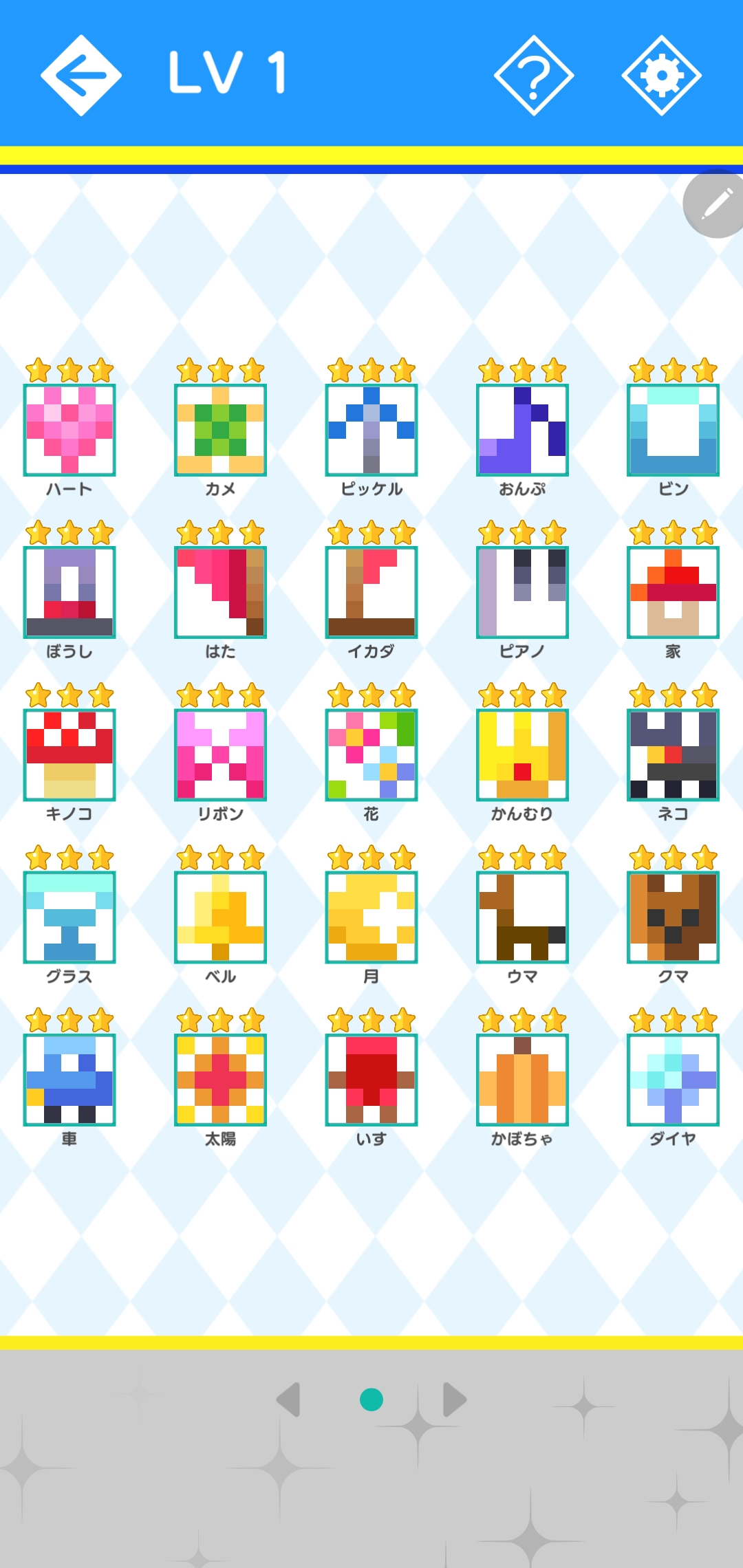
Task: Select the ダイヤ diamond puzzle
Action: tap(673, 1079)
